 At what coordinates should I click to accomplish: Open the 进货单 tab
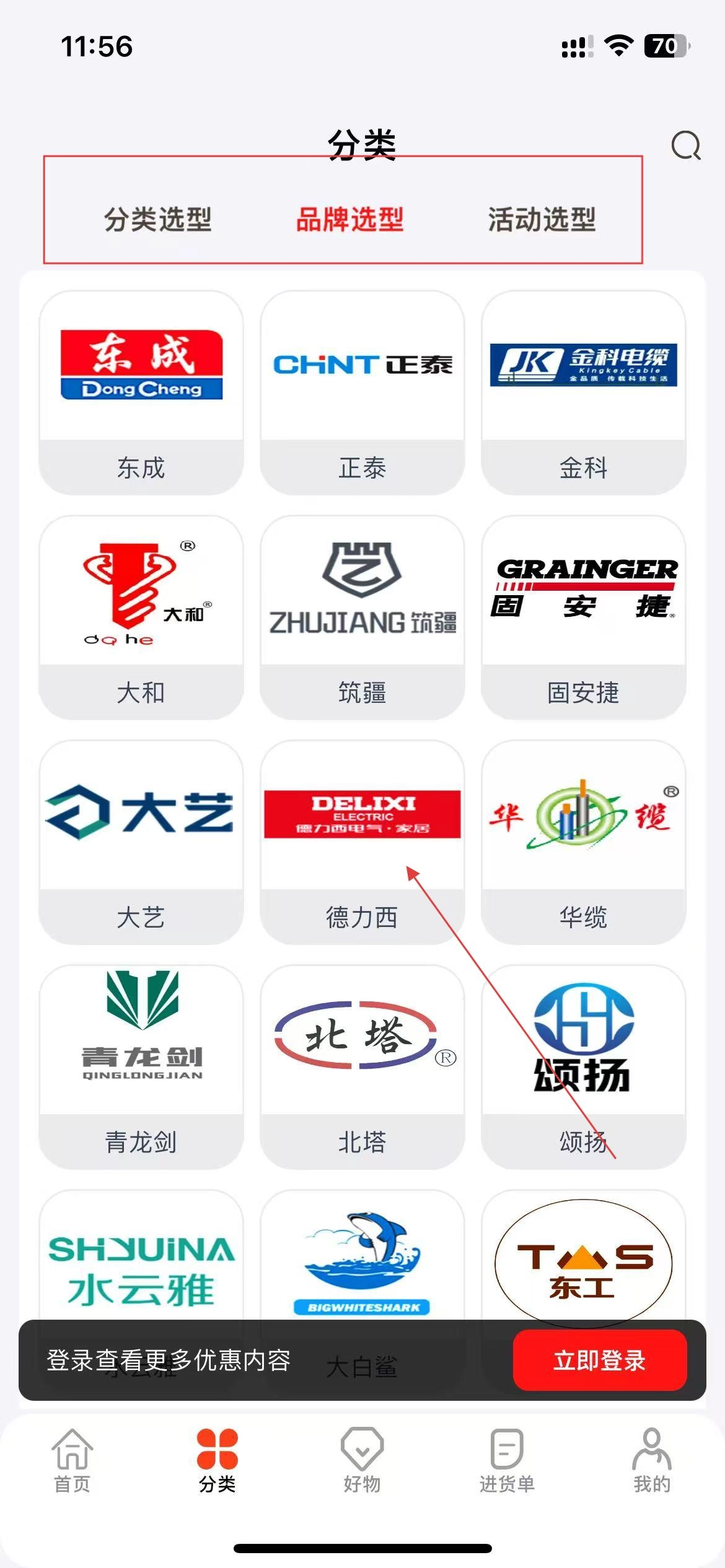pos(507,1460)
